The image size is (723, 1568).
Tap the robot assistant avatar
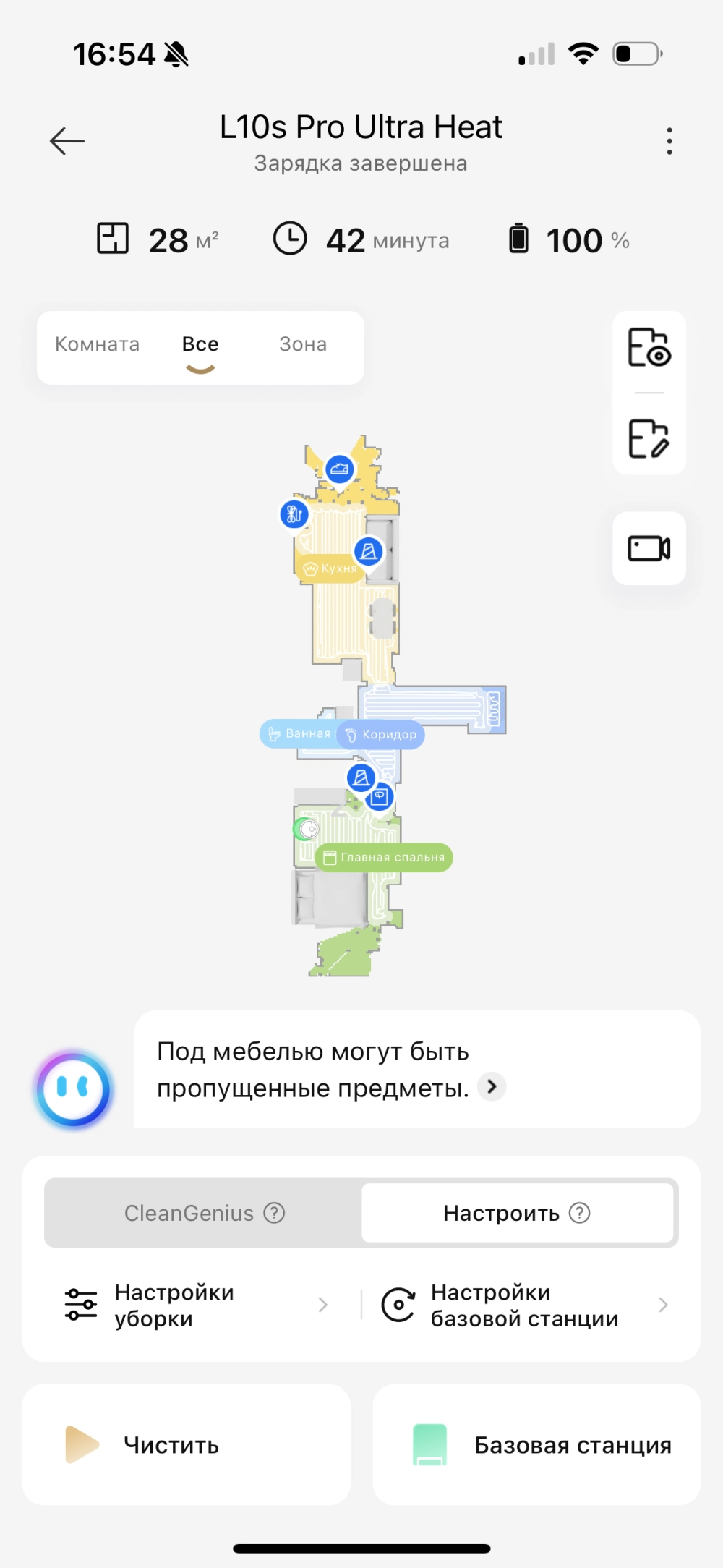[x=74, y=1088]
